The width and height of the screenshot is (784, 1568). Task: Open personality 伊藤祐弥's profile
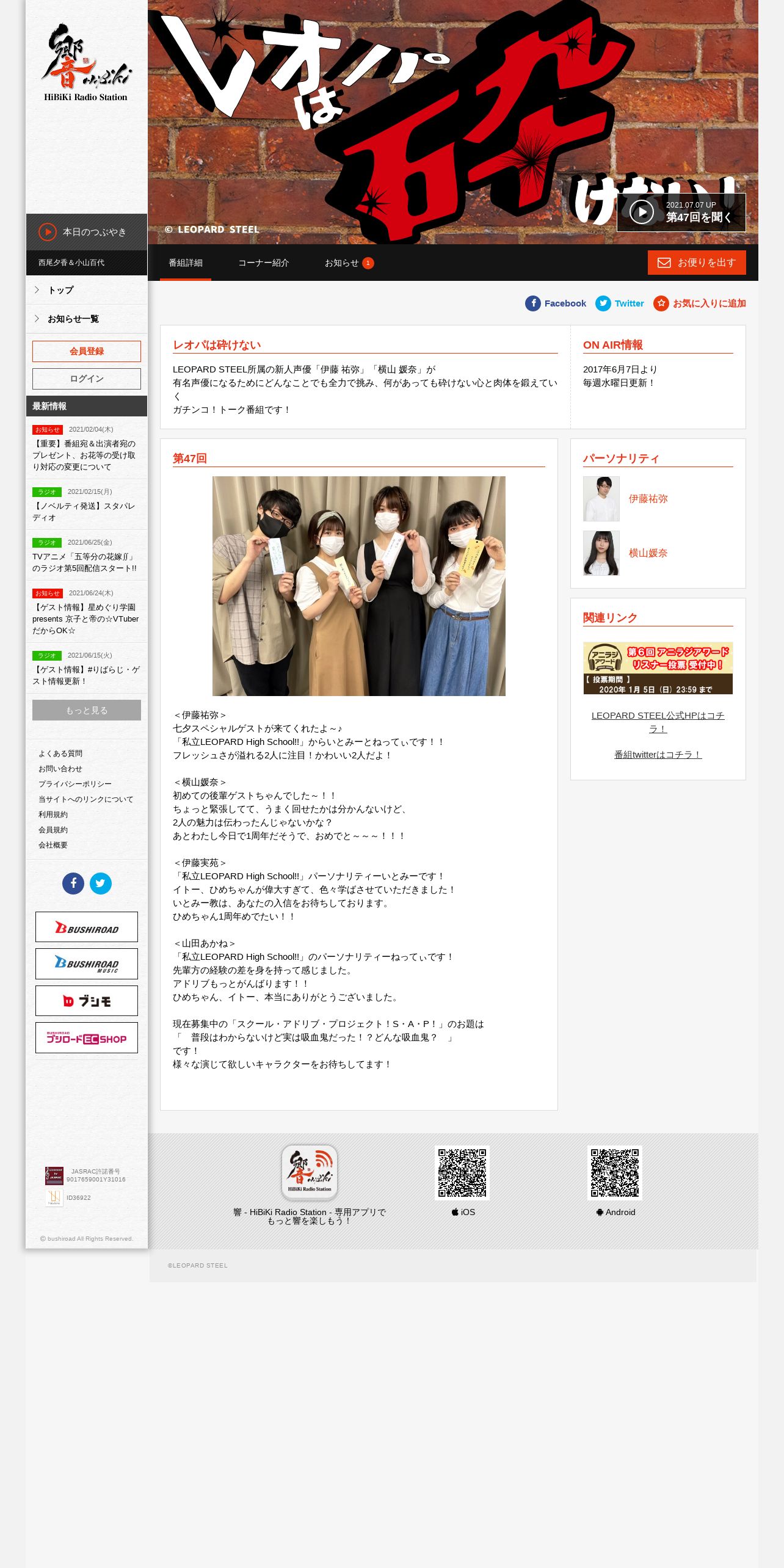(x=648, y=499)
